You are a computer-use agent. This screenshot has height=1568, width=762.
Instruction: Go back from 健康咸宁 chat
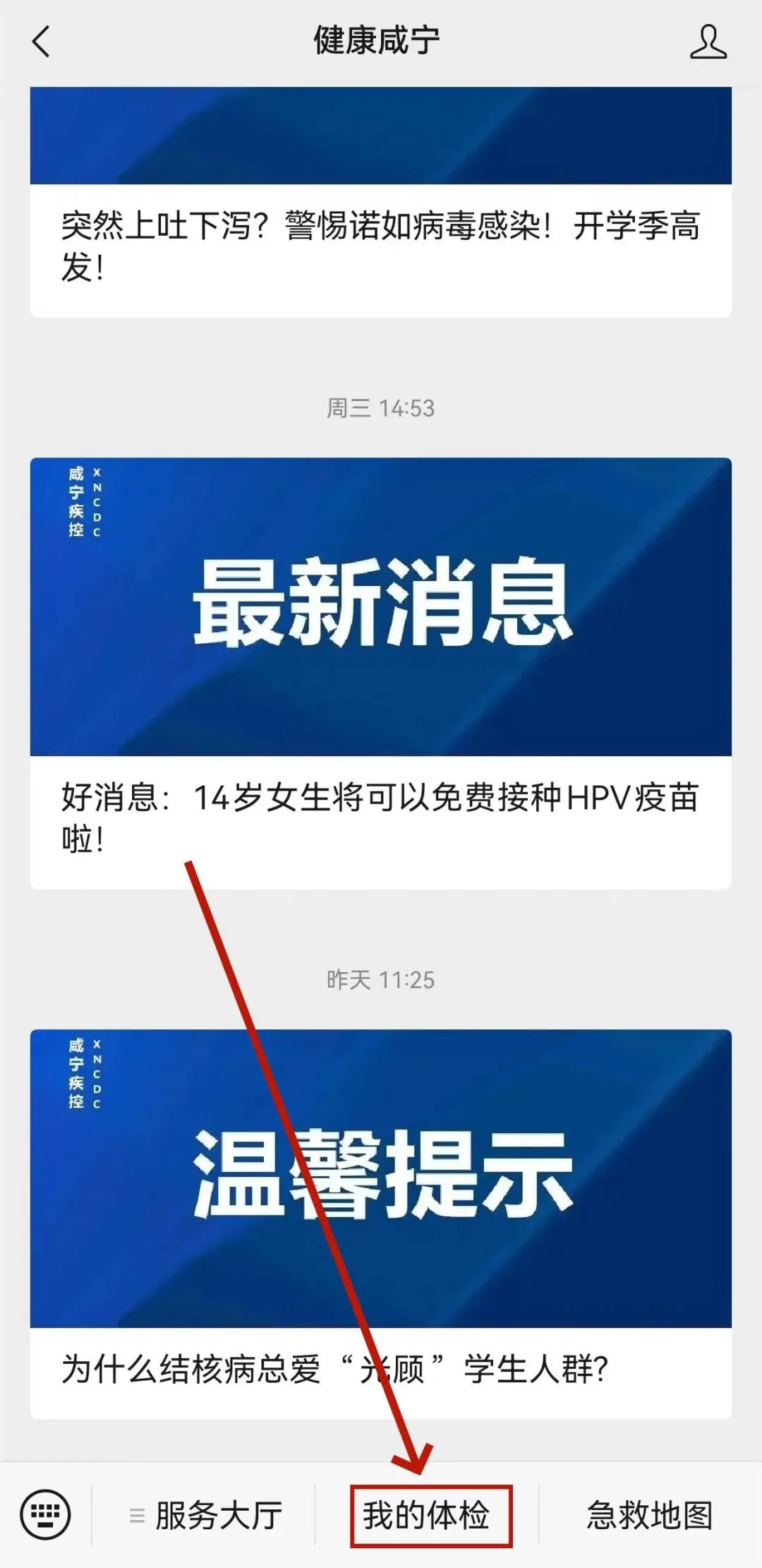tap(42, 42)
